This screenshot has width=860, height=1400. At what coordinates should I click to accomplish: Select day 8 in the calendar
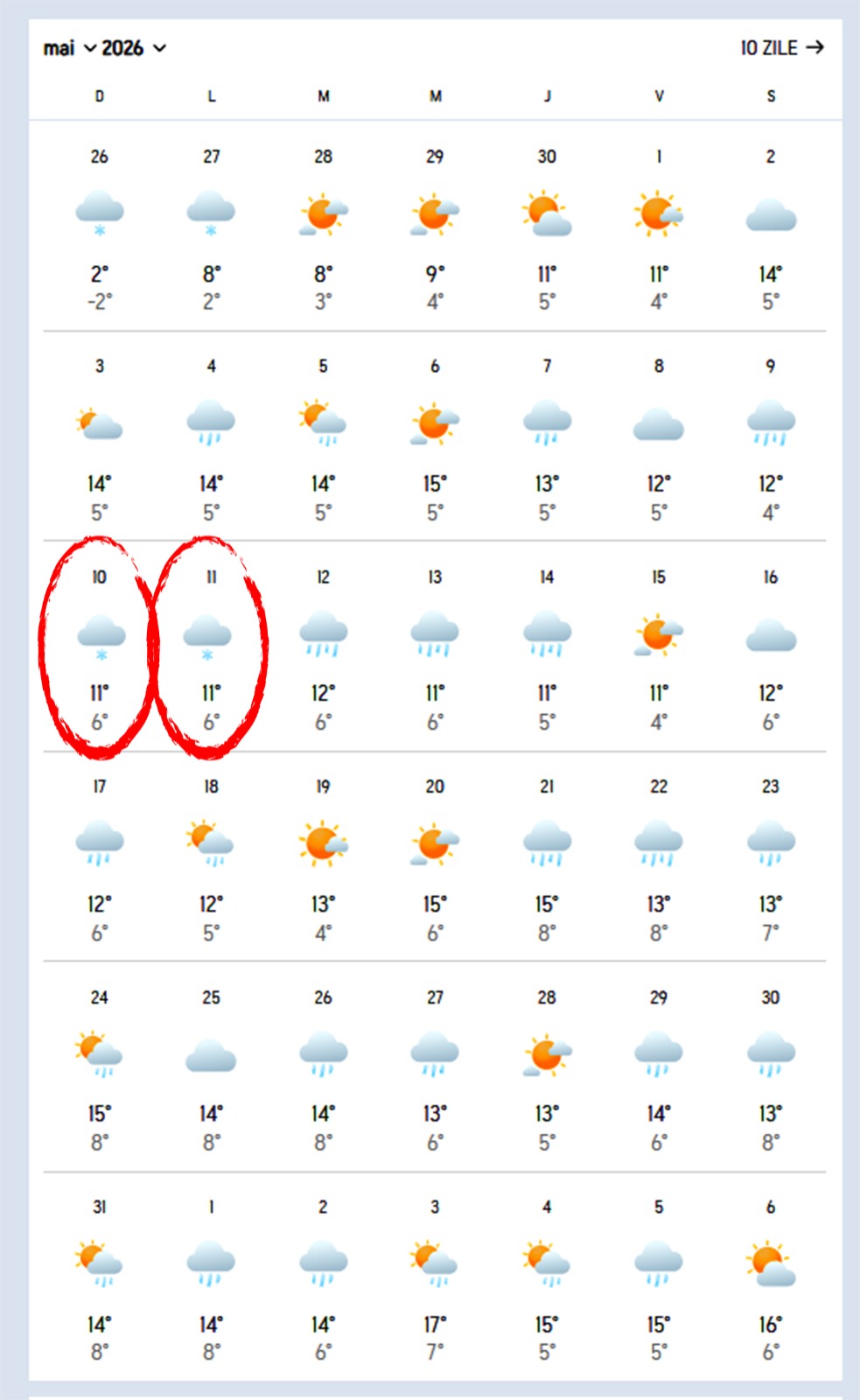point(659,437)
